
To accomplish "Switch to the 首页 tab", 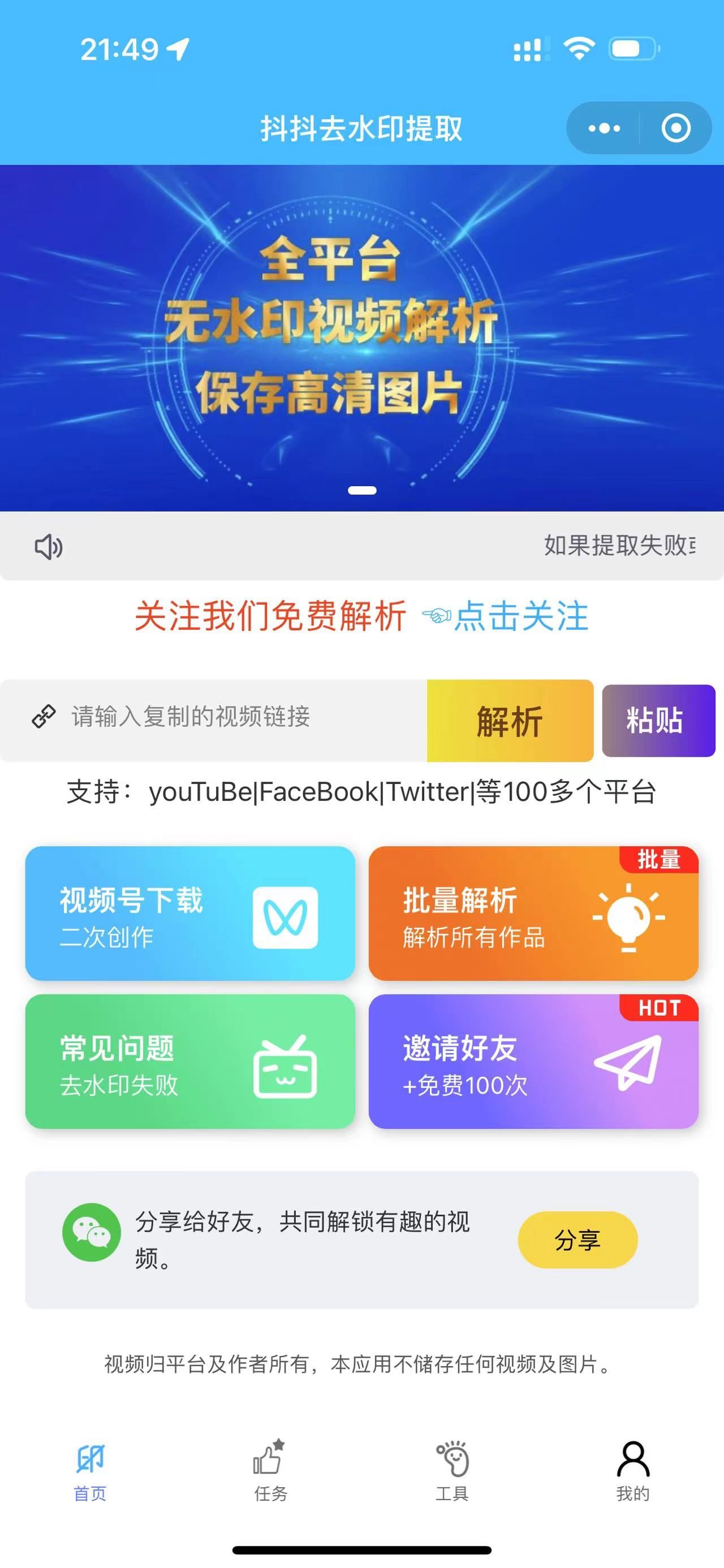I will [90, 1471].
